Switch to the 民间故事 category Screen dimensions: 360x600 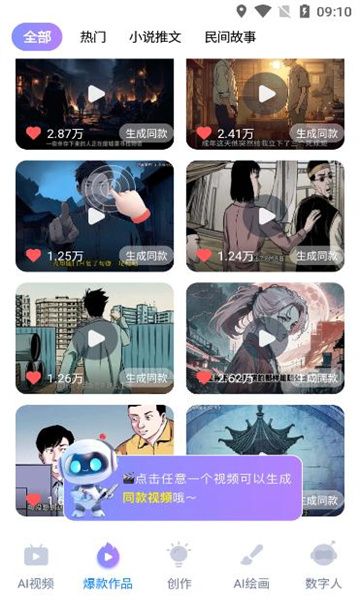(230, 37)
